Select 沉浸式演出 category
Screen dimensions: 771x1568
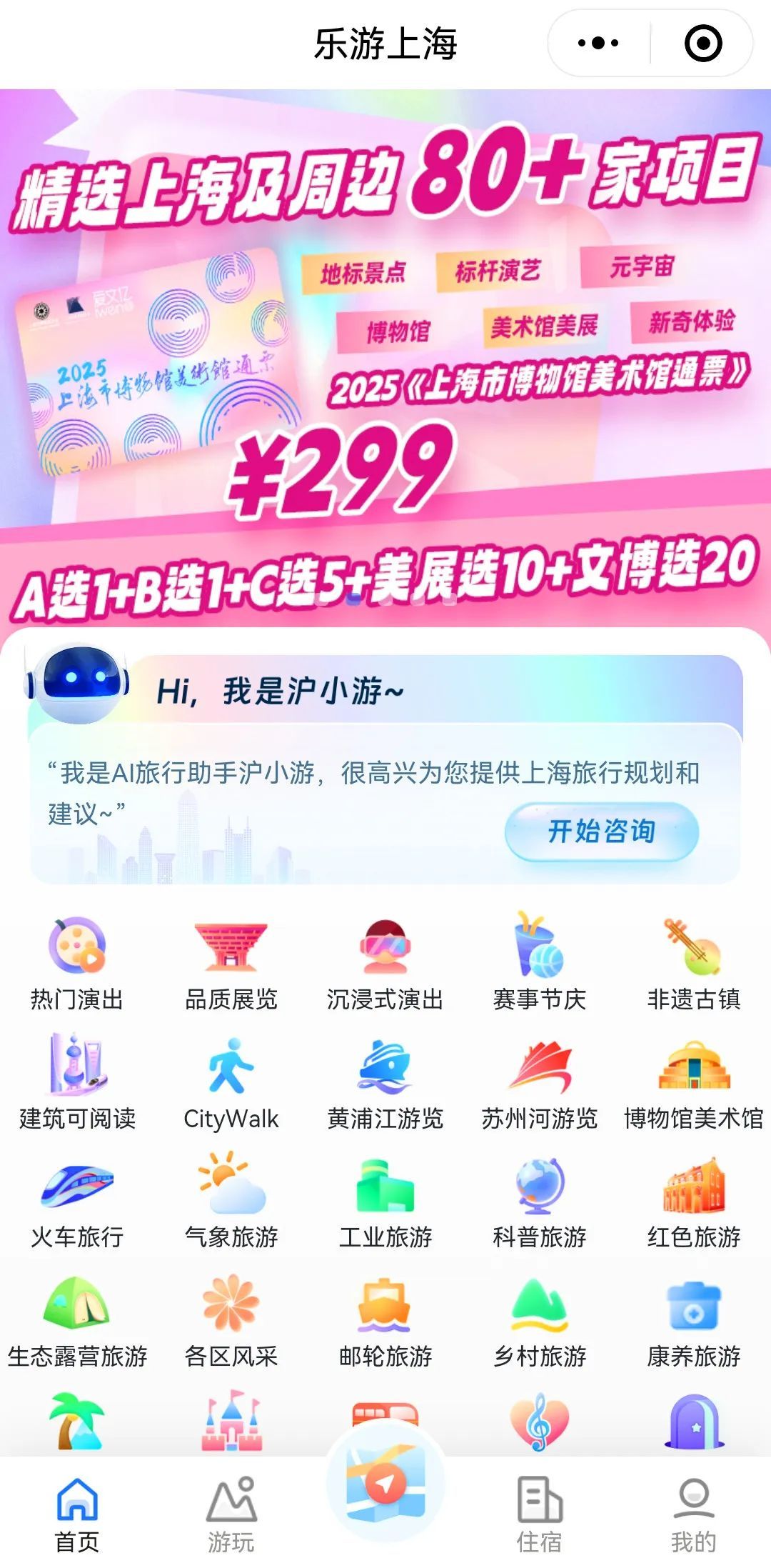(385, 961)
